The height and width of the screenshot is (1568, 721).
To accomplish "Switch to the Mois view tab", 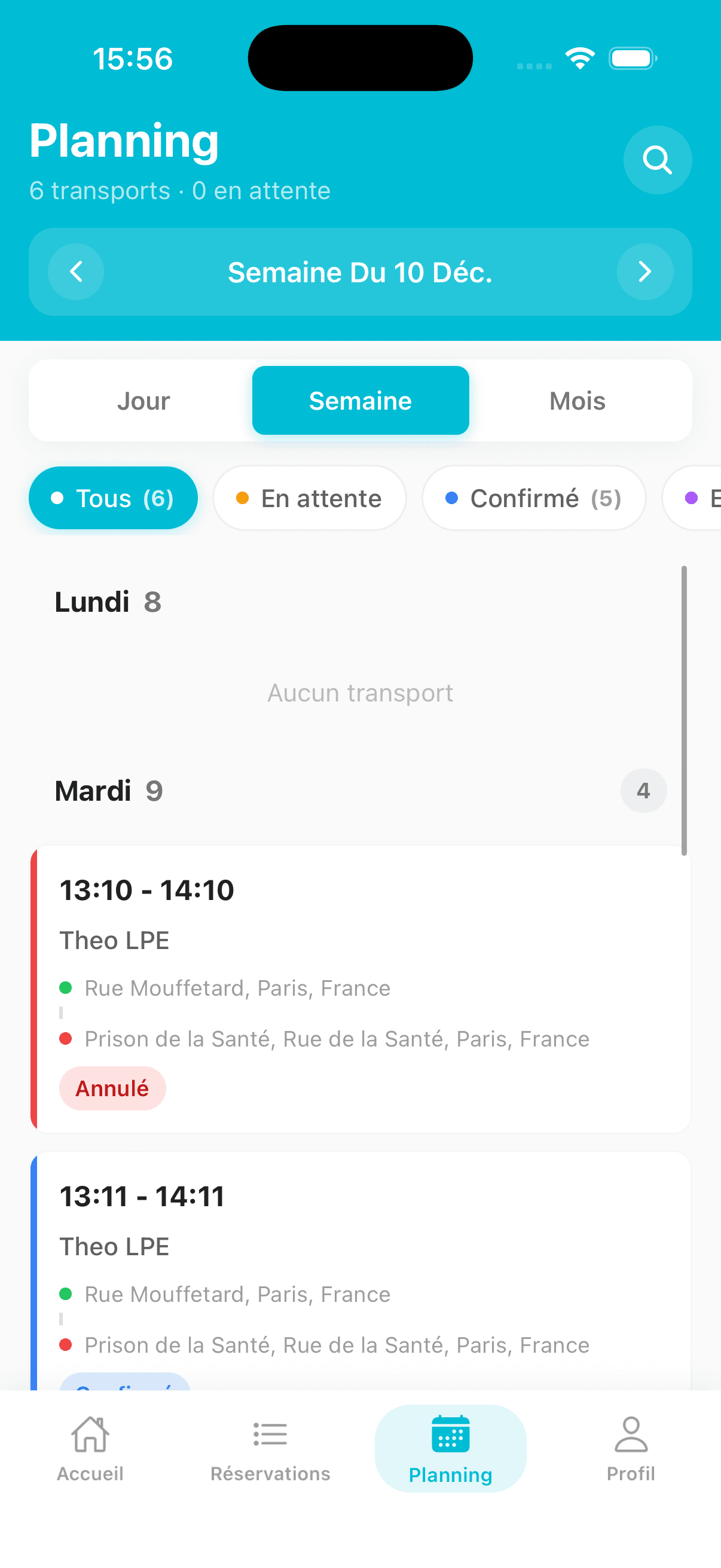I will coord(576,400).
